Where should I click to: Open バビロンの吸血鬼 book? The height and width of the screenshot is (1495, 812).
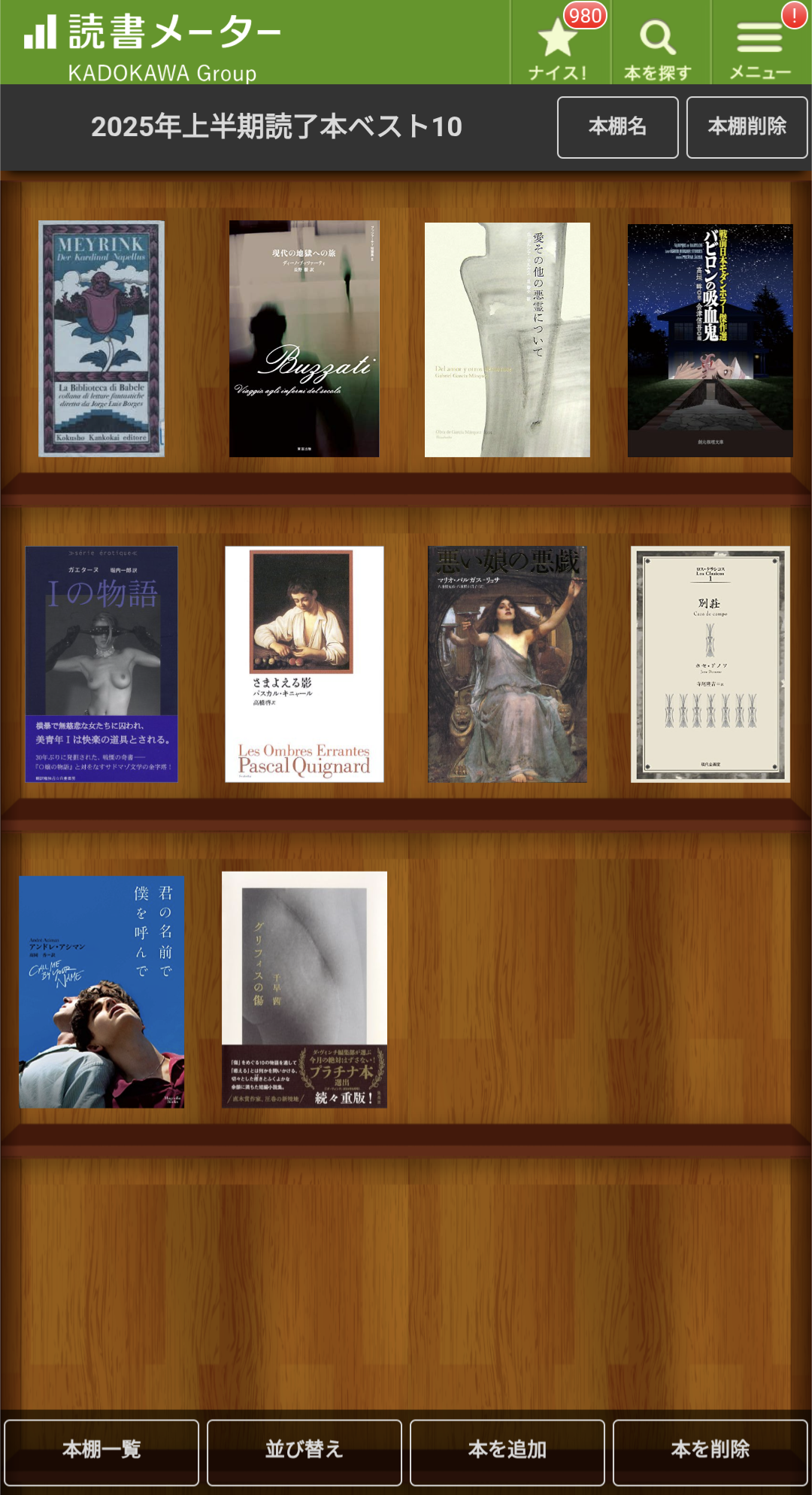point(710,340)
